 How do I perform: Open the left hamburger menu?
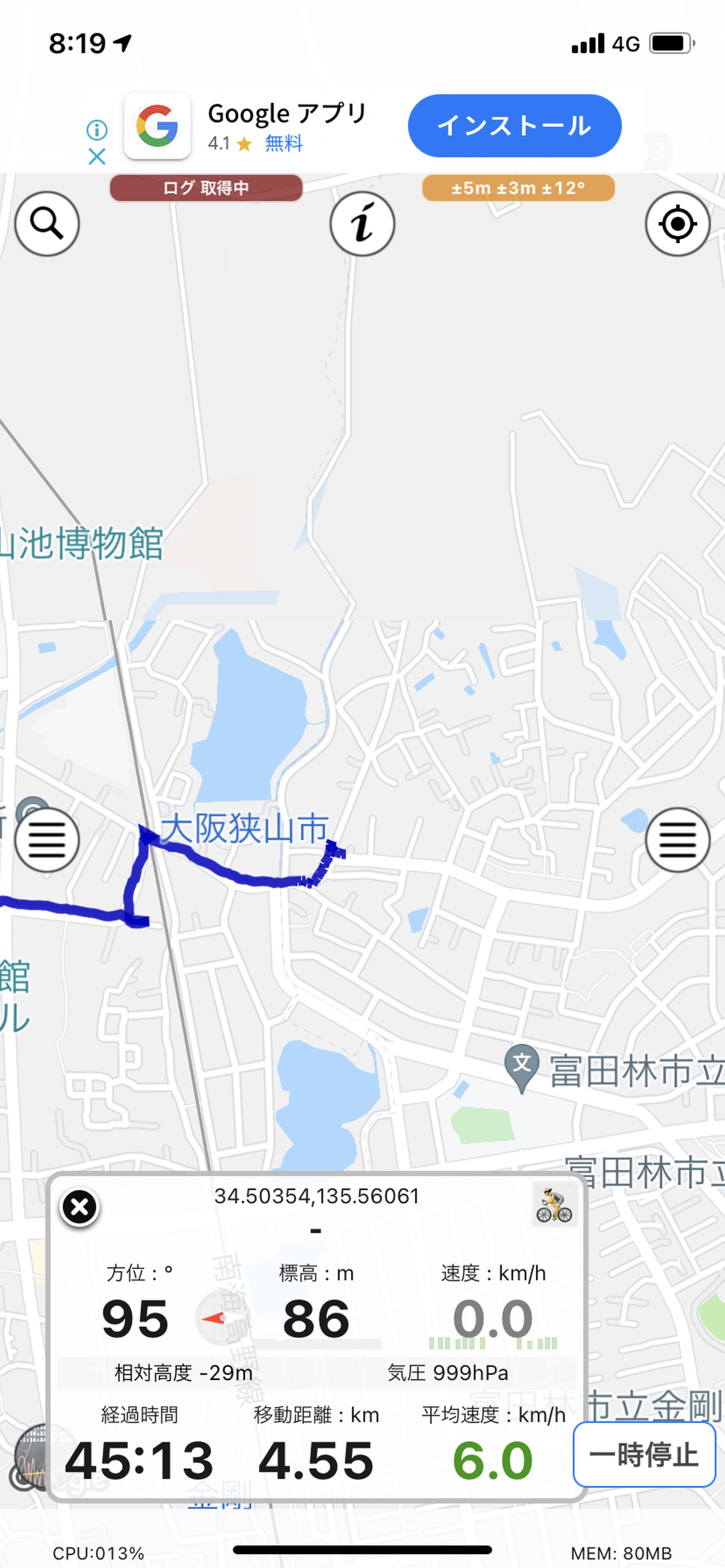47,840
